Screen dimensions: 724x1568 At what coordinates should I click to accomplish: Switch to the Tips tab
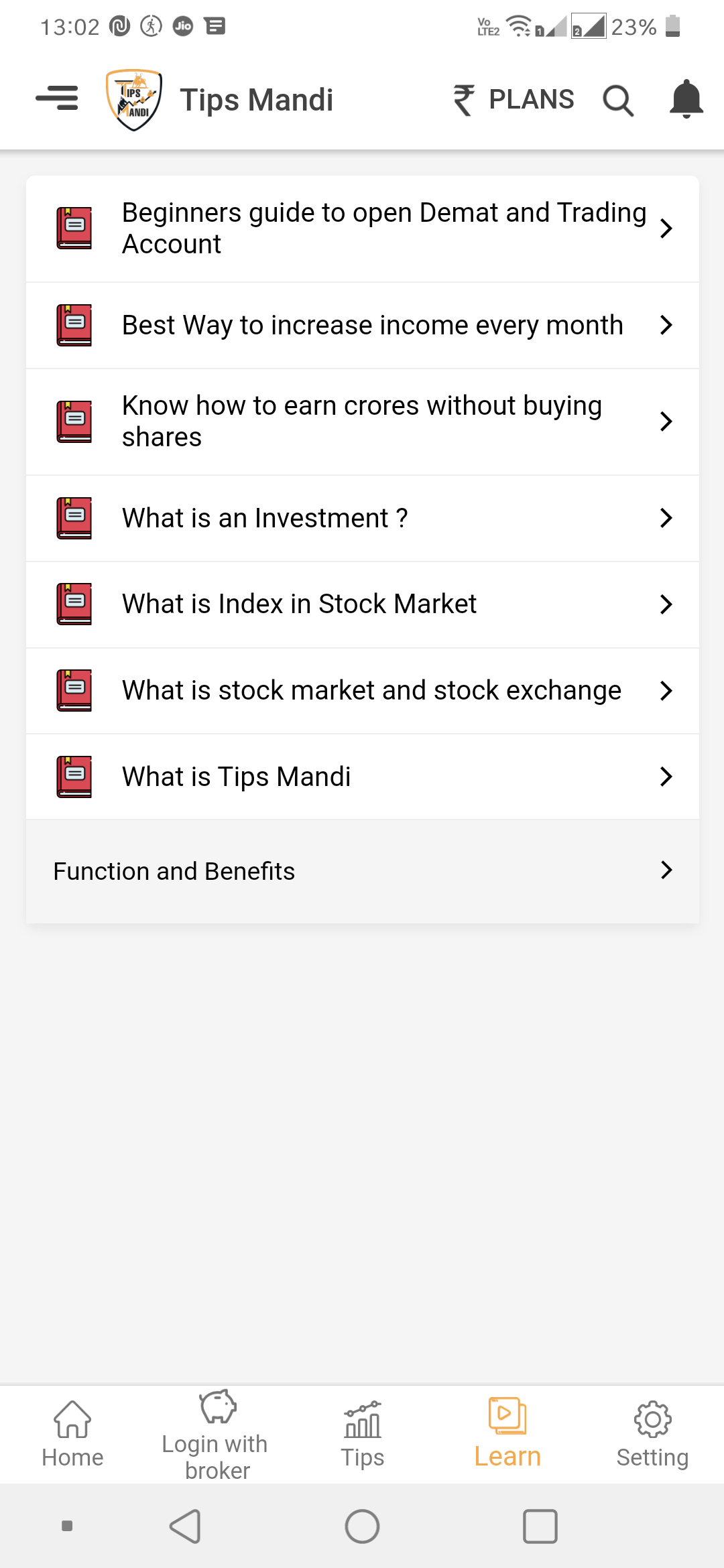pos(363,1435)
